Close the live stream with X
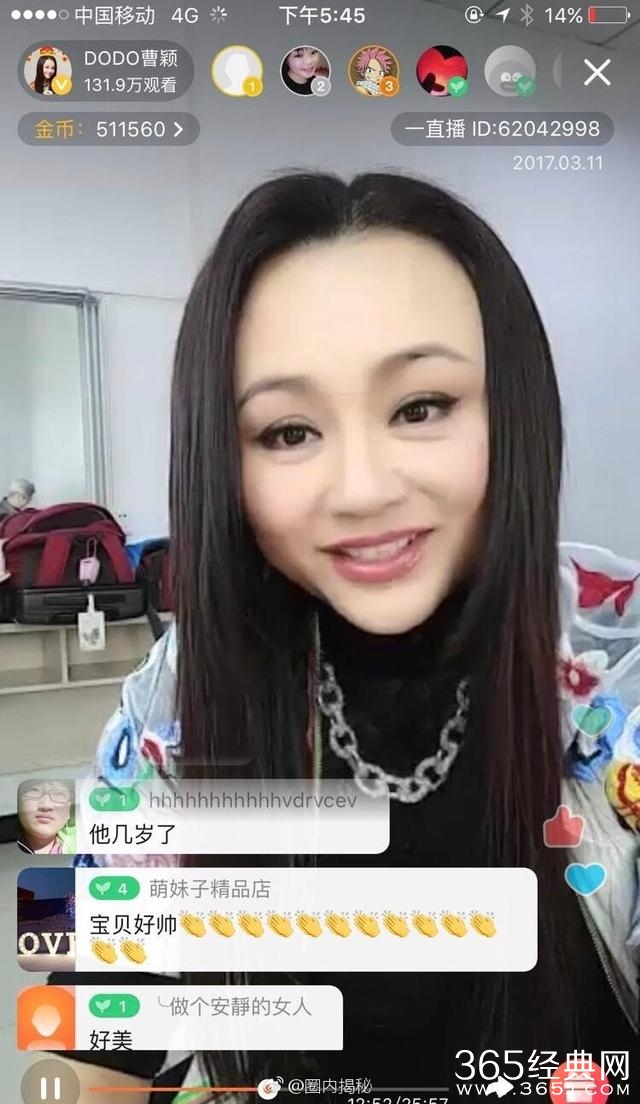 click(597, 72)
